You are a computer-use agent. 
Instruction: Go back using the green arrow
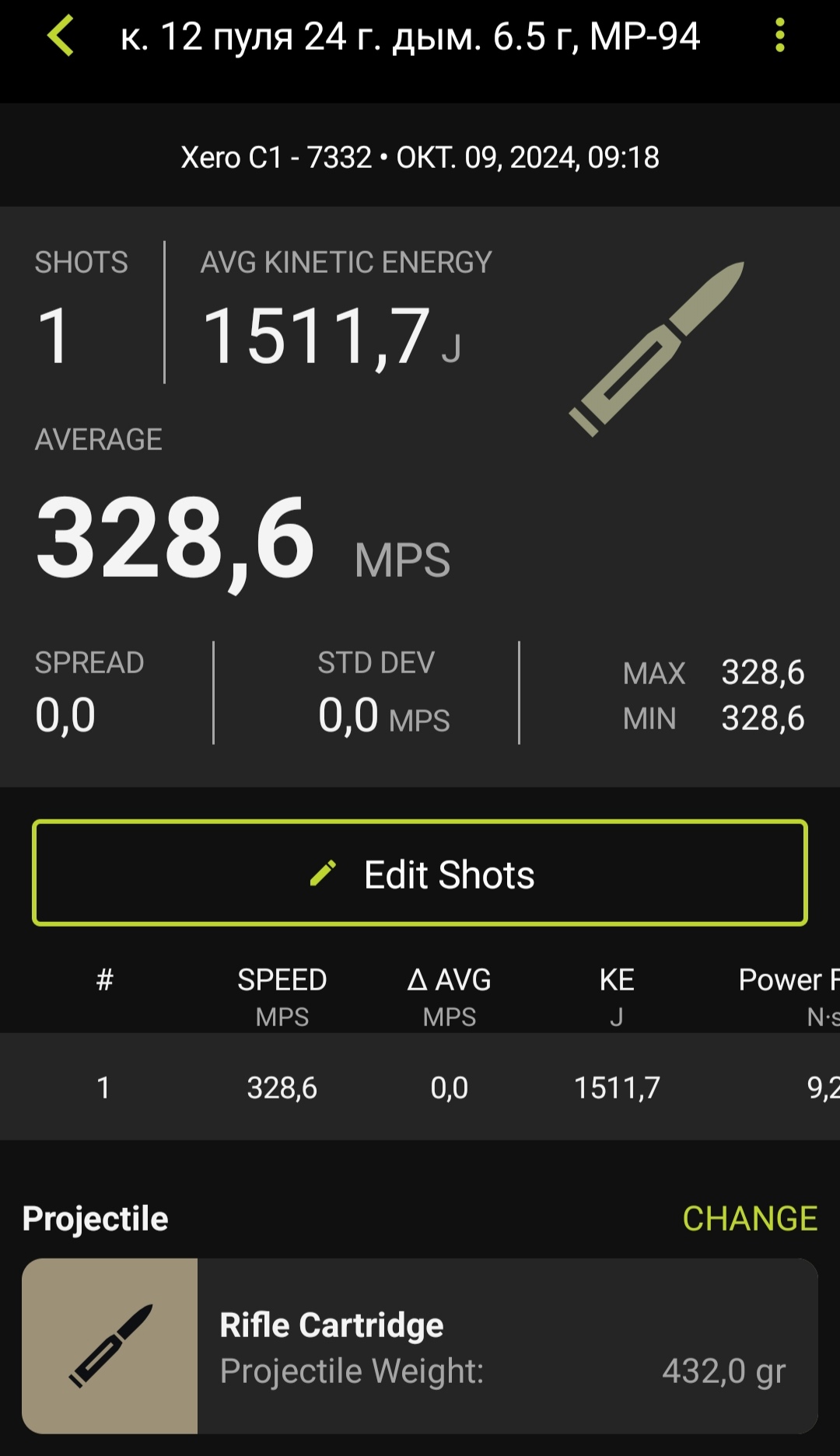pos(61,36)
